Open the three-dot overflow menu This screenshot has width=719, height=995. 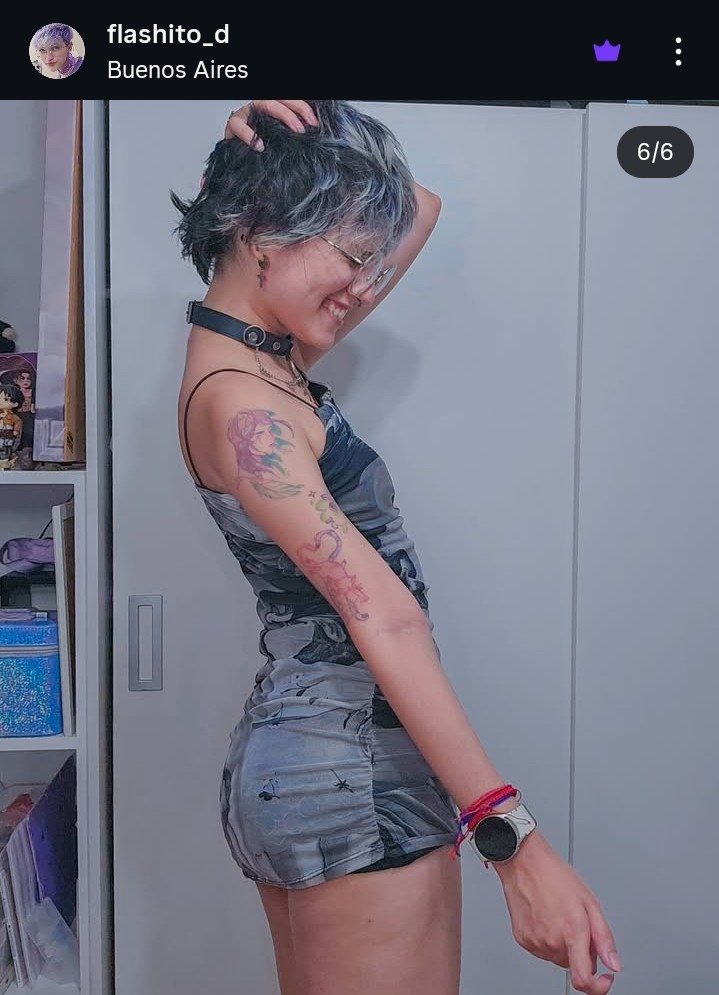(678, 51)
